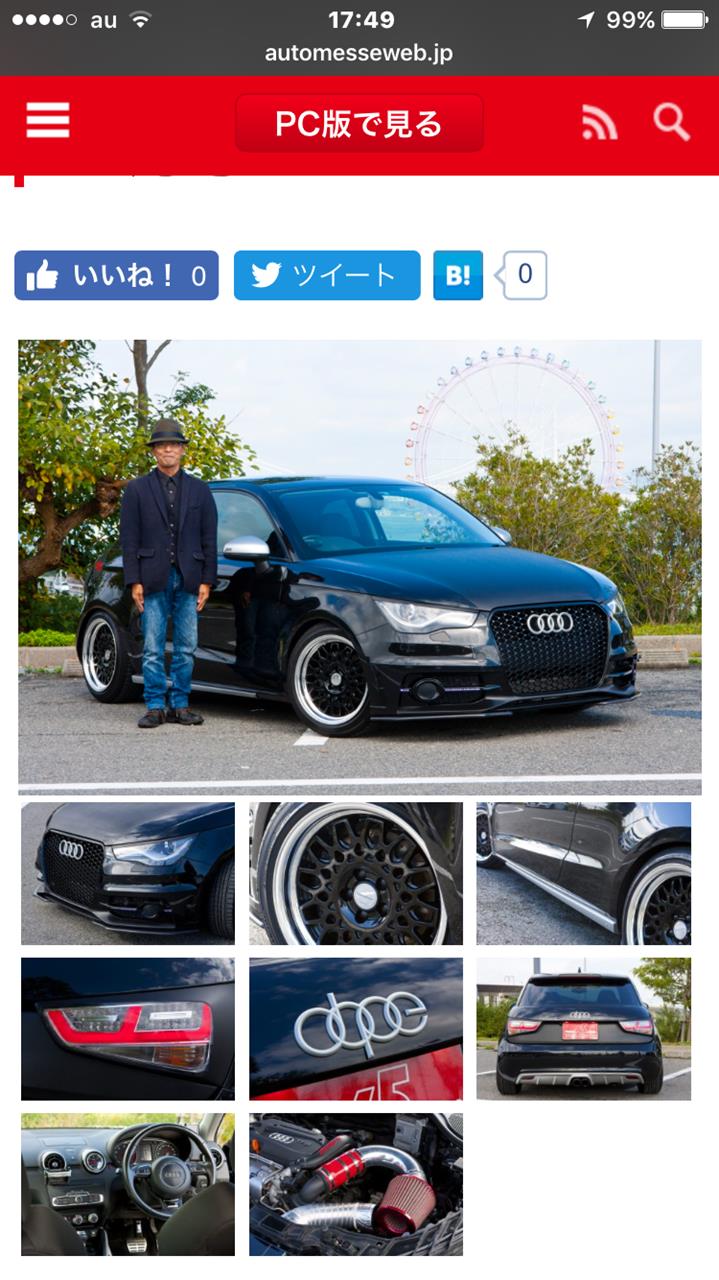The image size is (719, 1280).
Task: Open the side skirt photo thumbnail
Action: click(584, 873)
